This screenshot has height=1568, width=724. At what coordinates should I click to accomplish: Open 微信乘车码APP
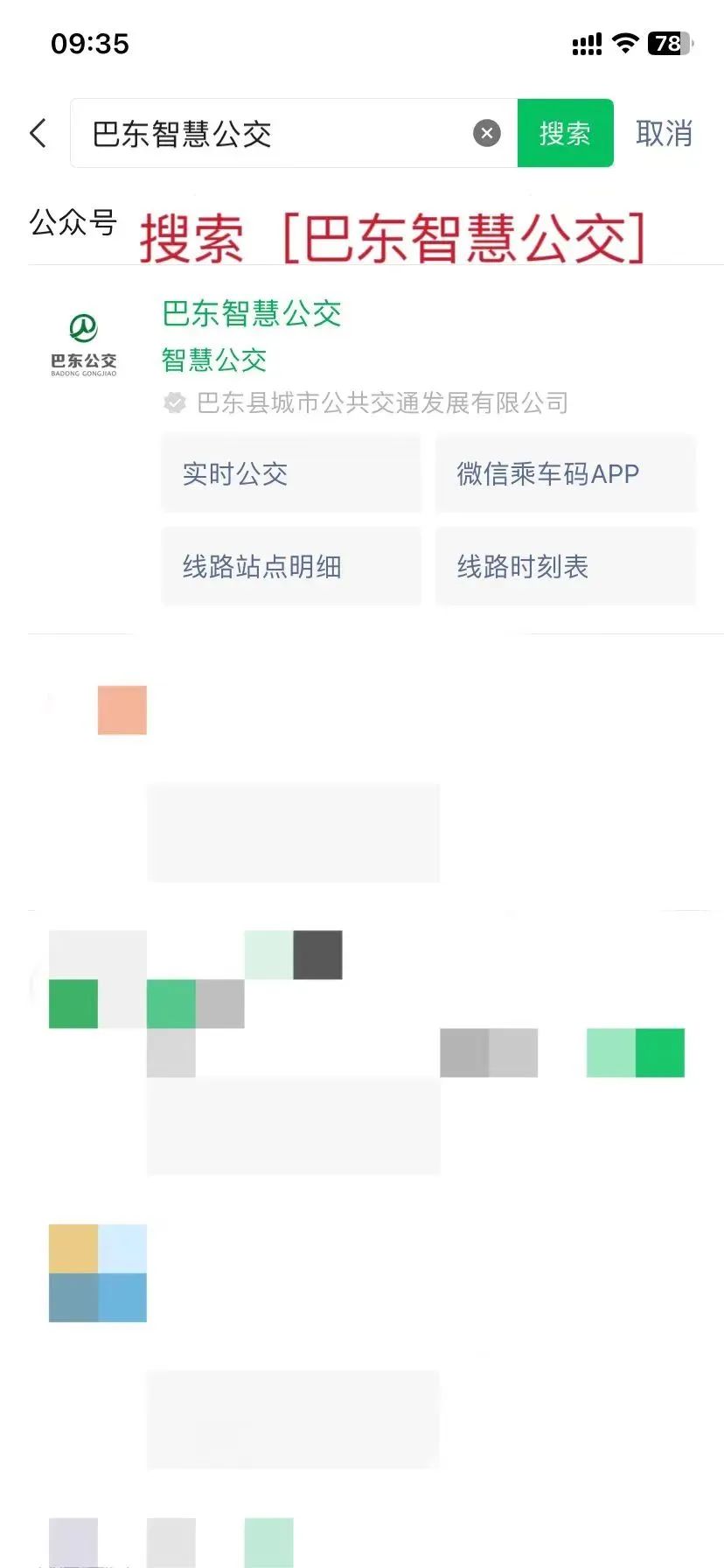click(x=565, y=474)
